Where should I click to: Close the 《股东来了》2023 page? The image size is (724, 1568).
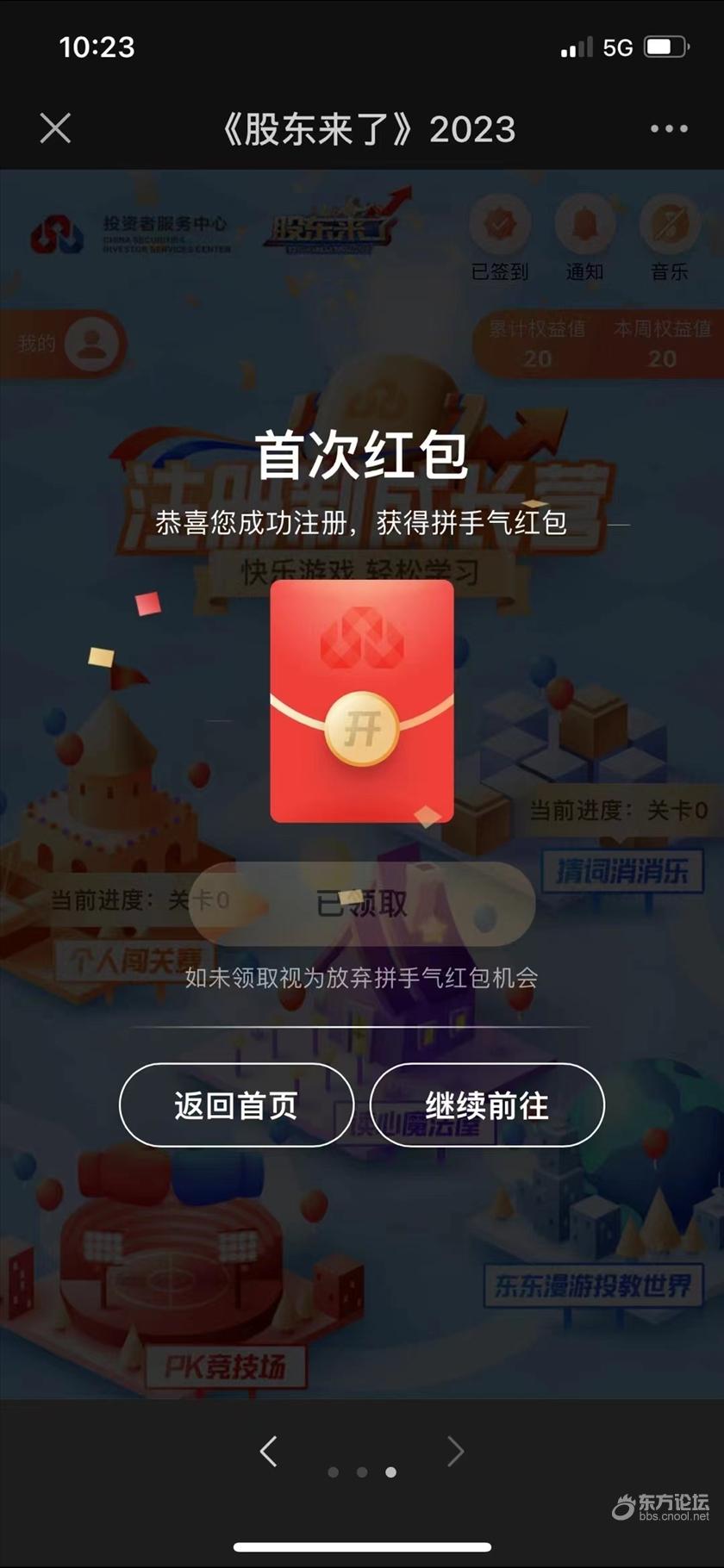tap(55, 128)
